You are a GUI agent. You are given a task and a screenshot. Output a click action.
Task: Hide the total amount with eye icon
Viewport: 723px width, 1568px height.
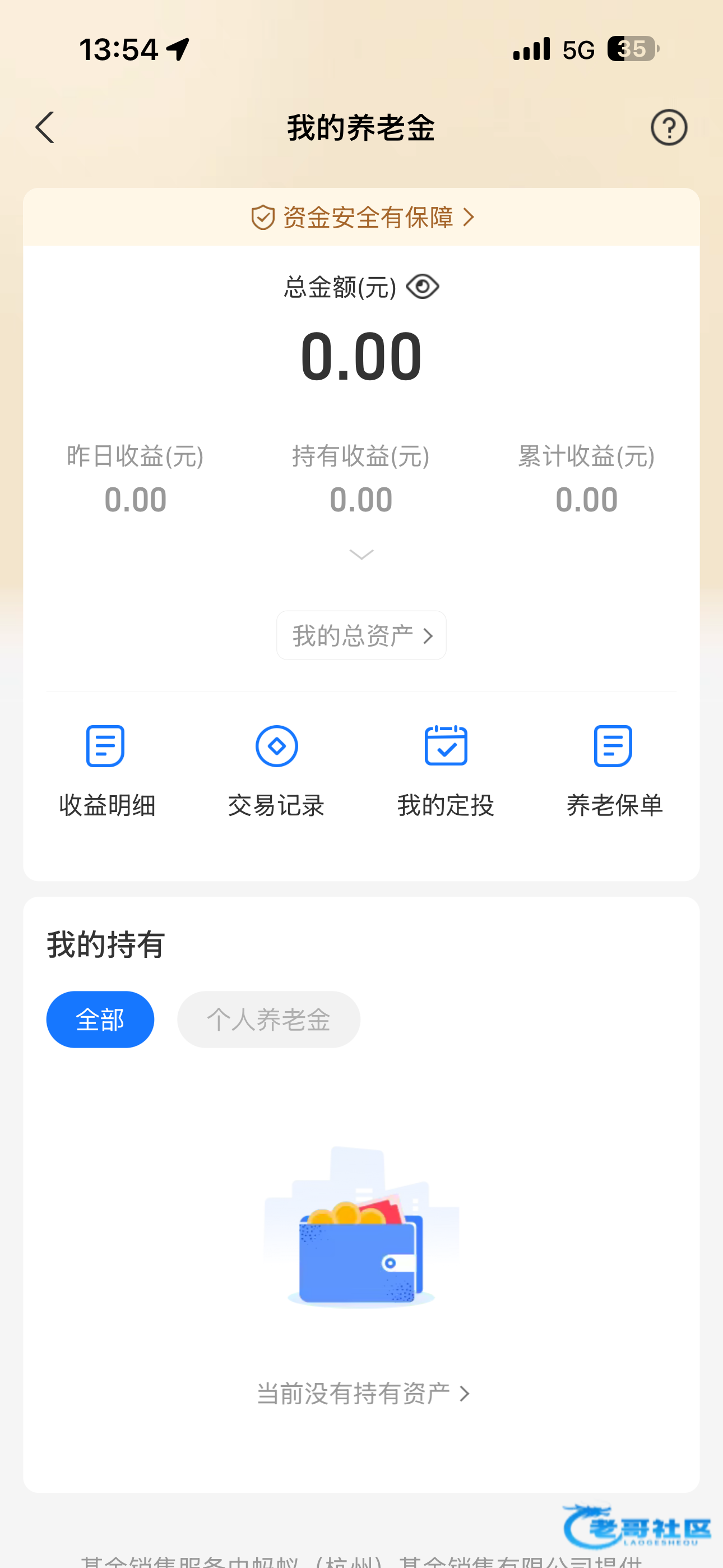(x=423, y=287)
